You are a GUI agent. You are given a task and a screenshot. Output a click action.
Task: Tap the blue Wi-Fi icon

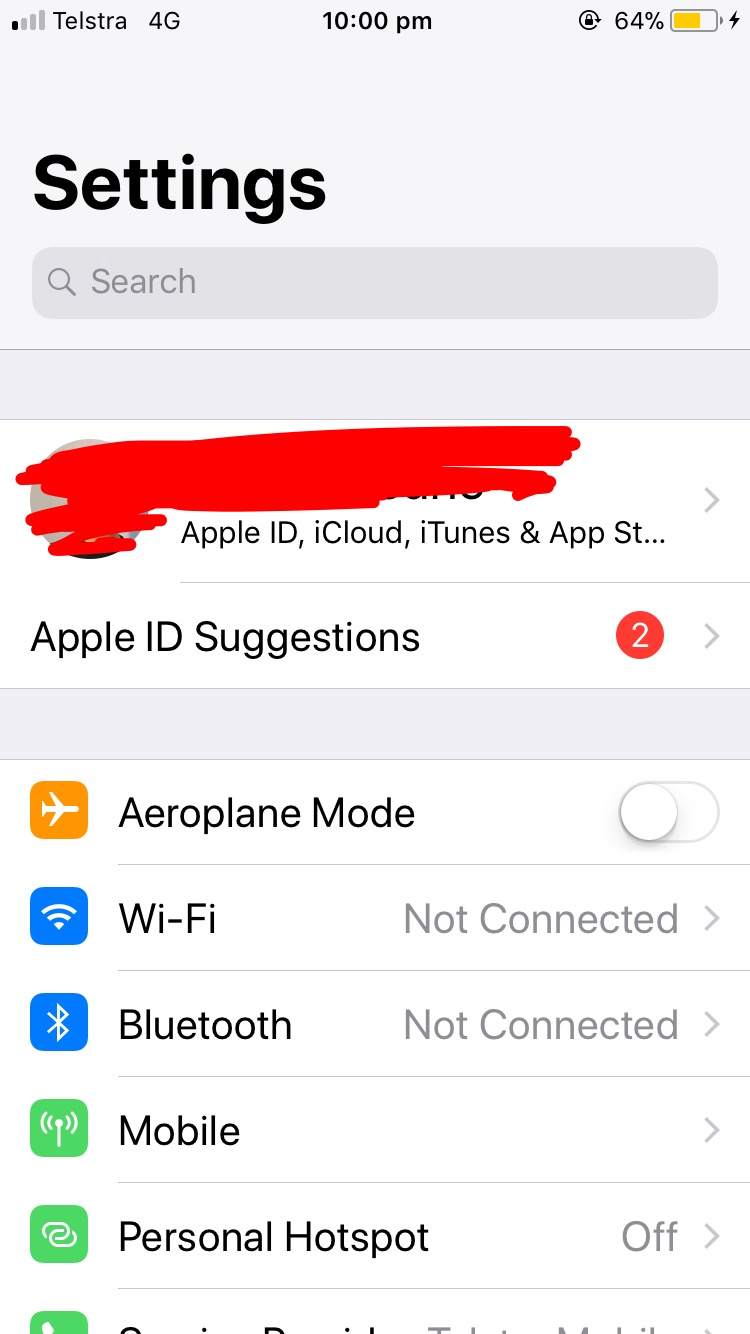(59, 916)
